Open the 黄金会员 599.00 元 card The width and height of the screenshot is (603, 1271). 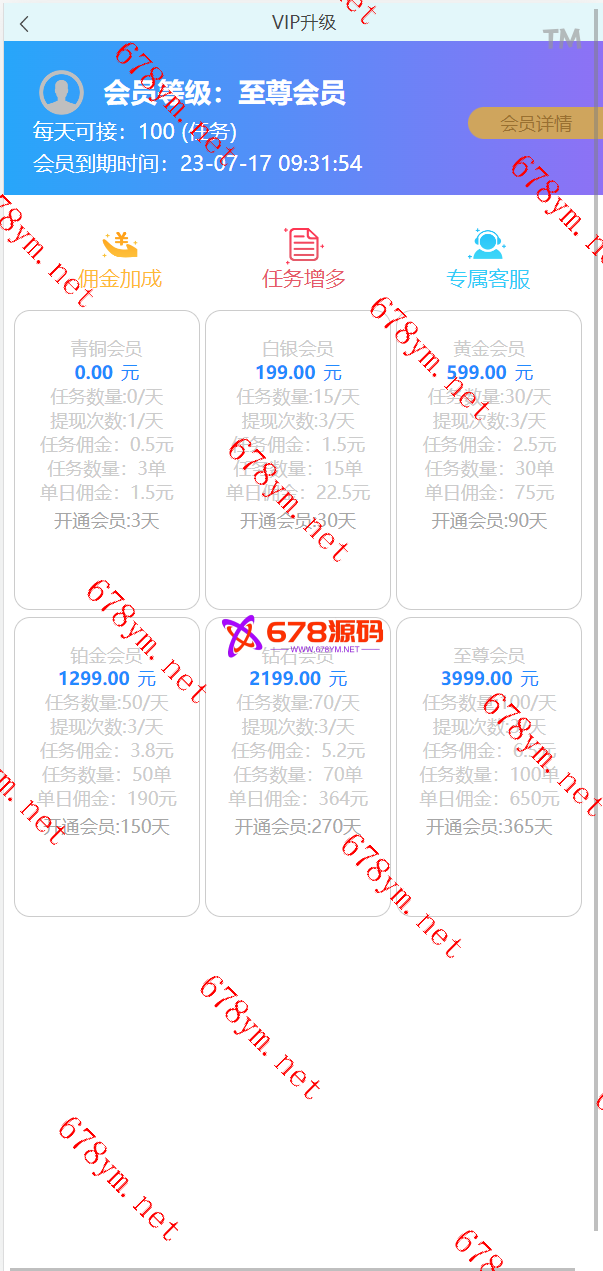[489, 459]
